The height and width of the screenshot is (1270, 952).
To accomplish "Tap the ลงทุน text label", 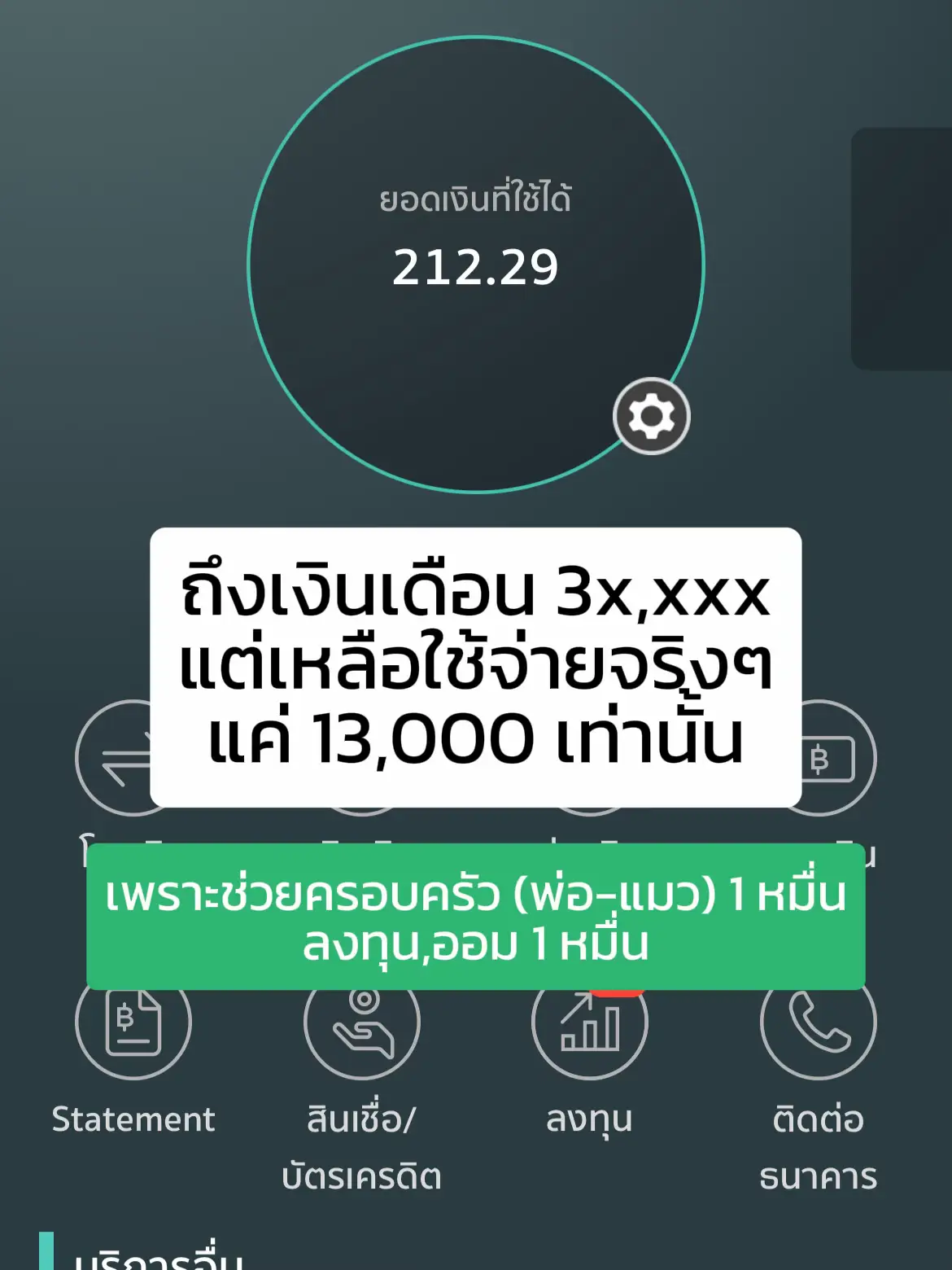I will tap(588, 1119).
